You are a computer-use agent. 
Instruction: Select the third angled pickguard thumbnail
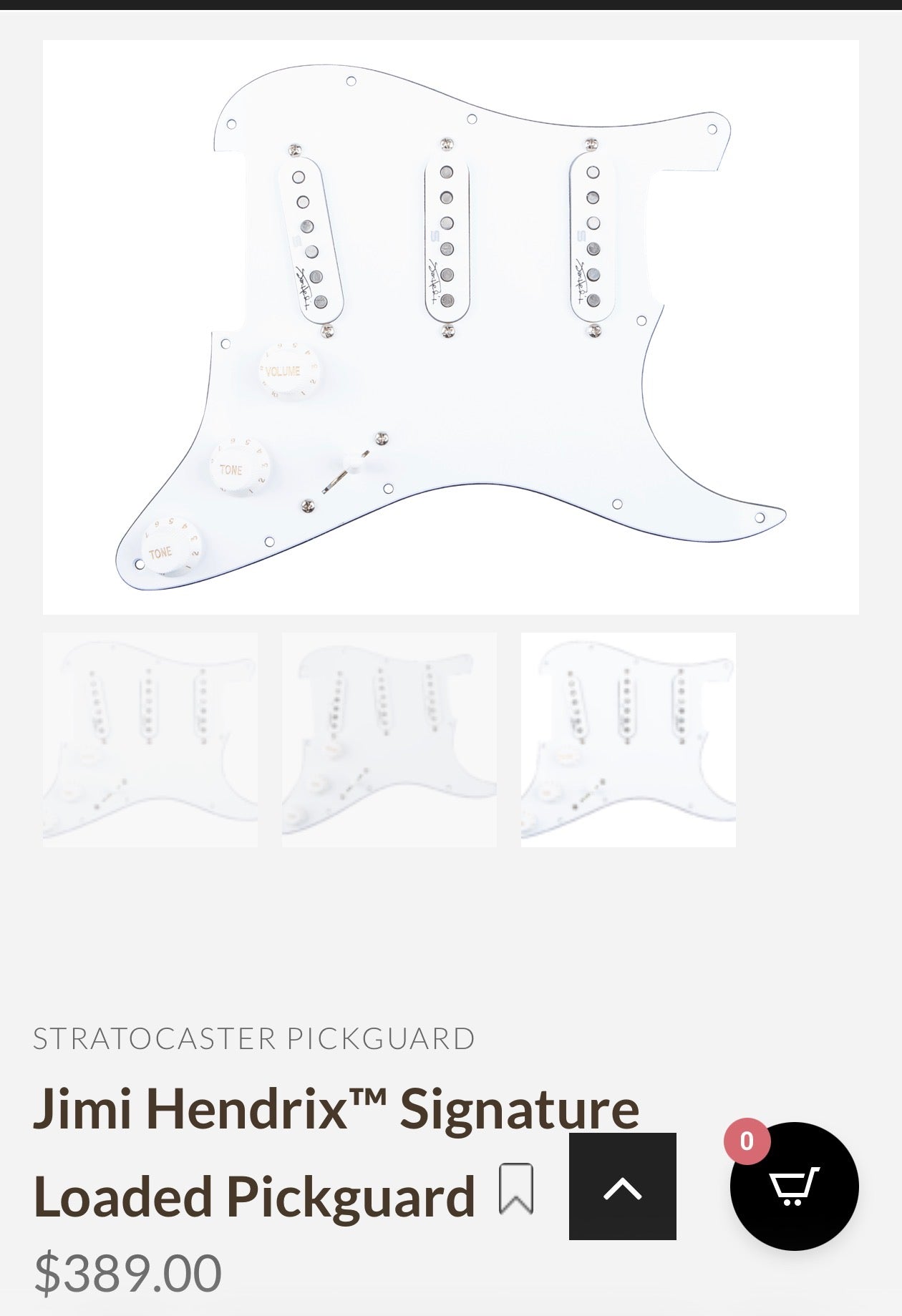[x=628, y=739]
